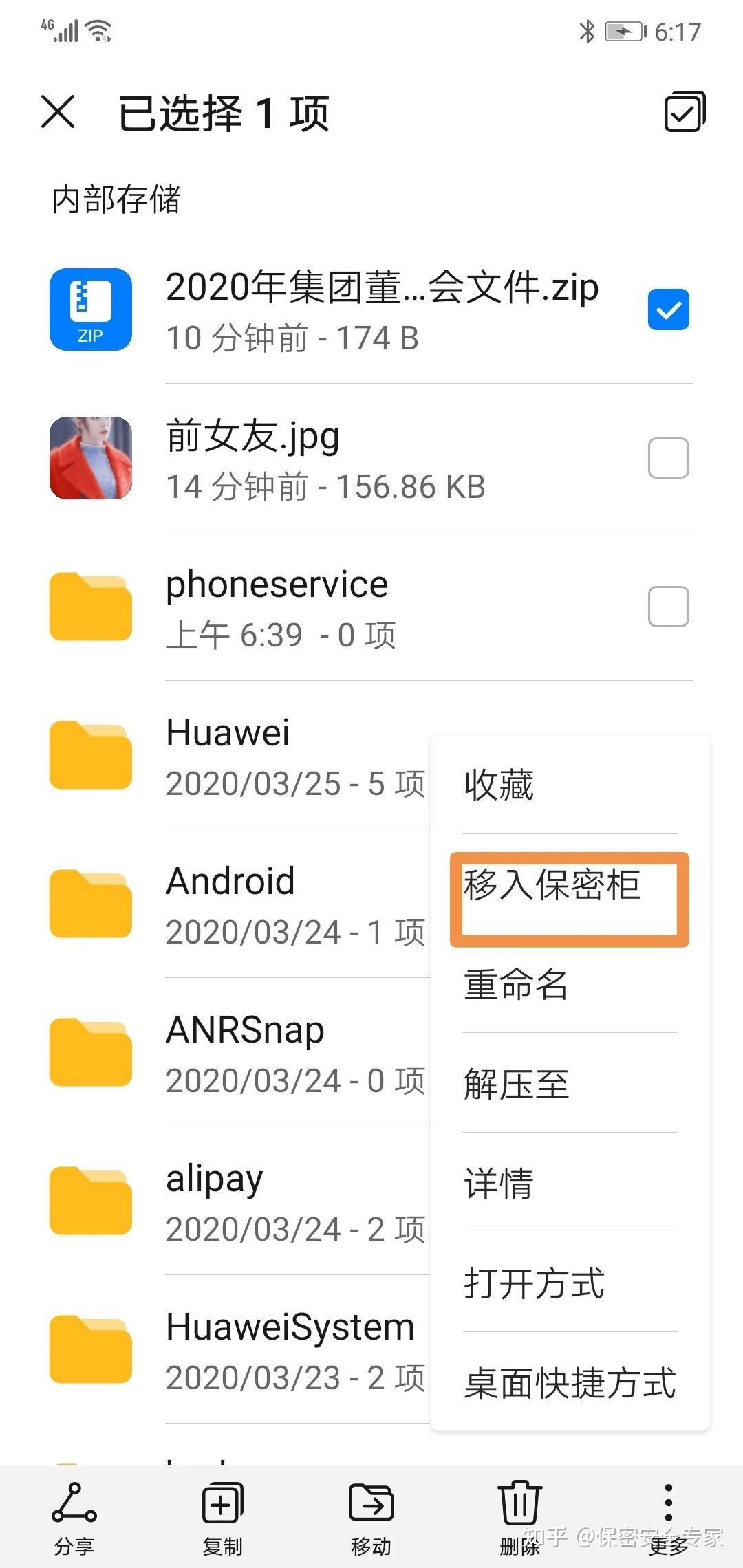Tap the select all icon
The image size is (743, 1568).
(685, 112)
